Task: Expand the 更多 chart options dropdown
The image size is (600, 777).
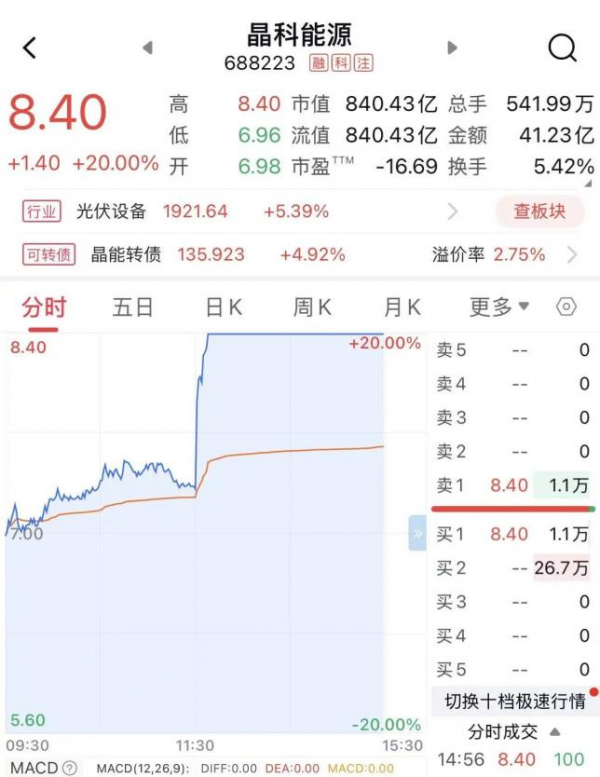Action: [499, 307]
